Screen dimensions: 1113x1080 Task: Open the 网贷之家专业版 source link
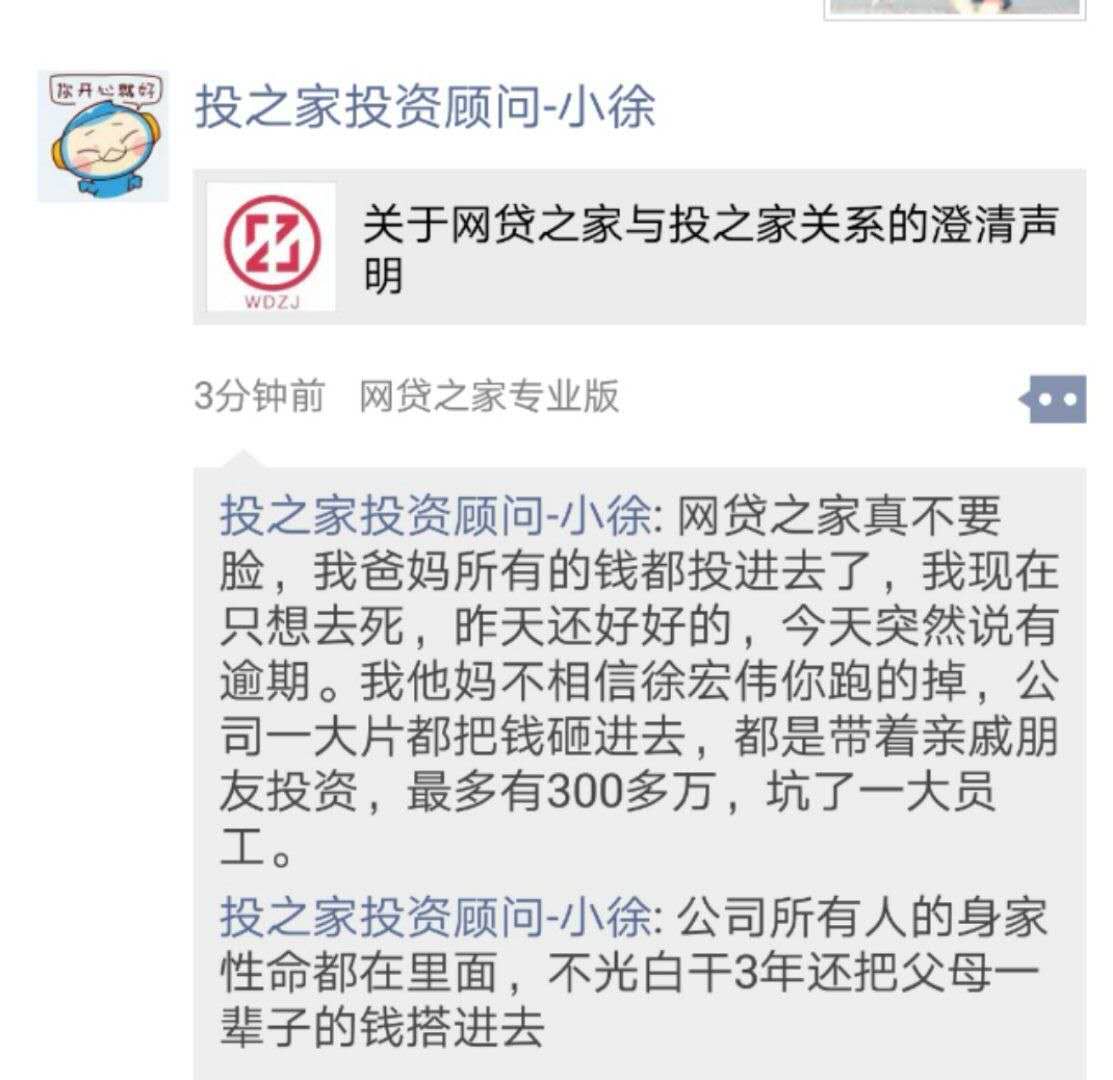(489, 397)
